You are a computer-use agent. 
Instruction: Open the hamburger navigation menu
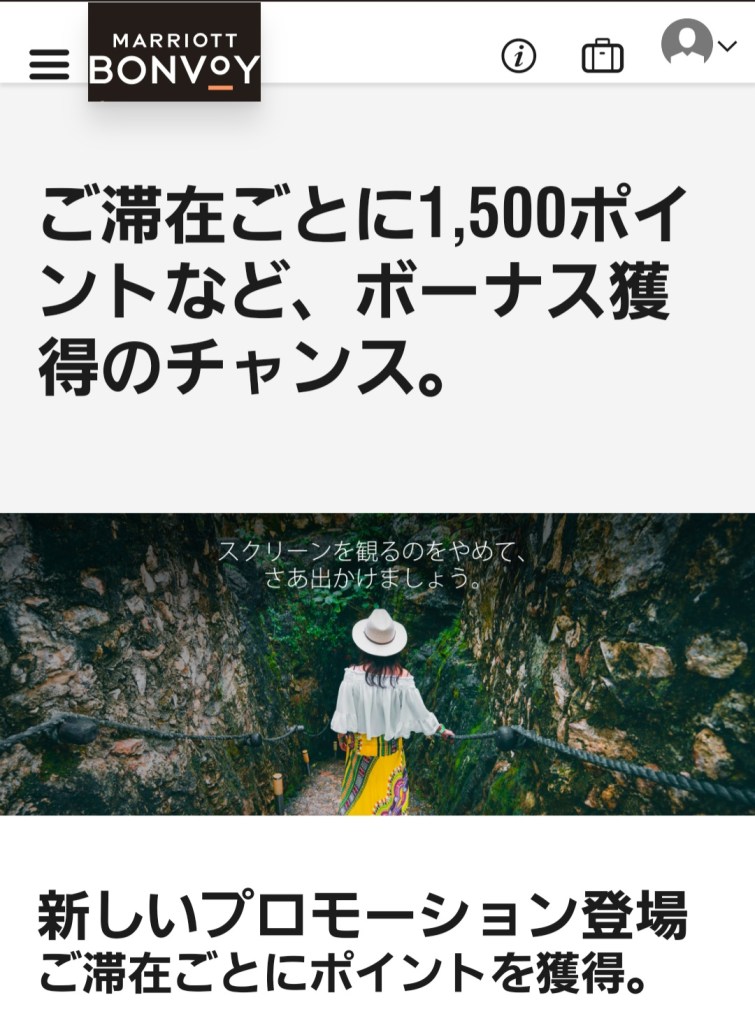pyautogui.click(x=49, y=64)
